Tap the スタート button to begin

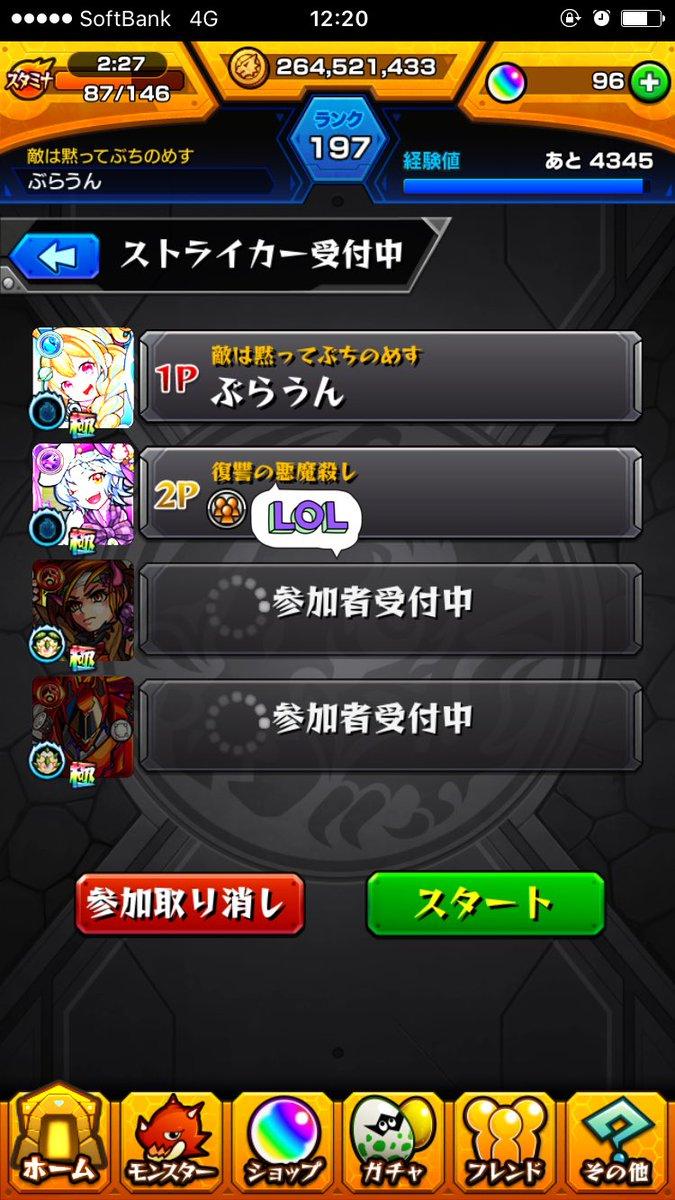coord(485,904)
